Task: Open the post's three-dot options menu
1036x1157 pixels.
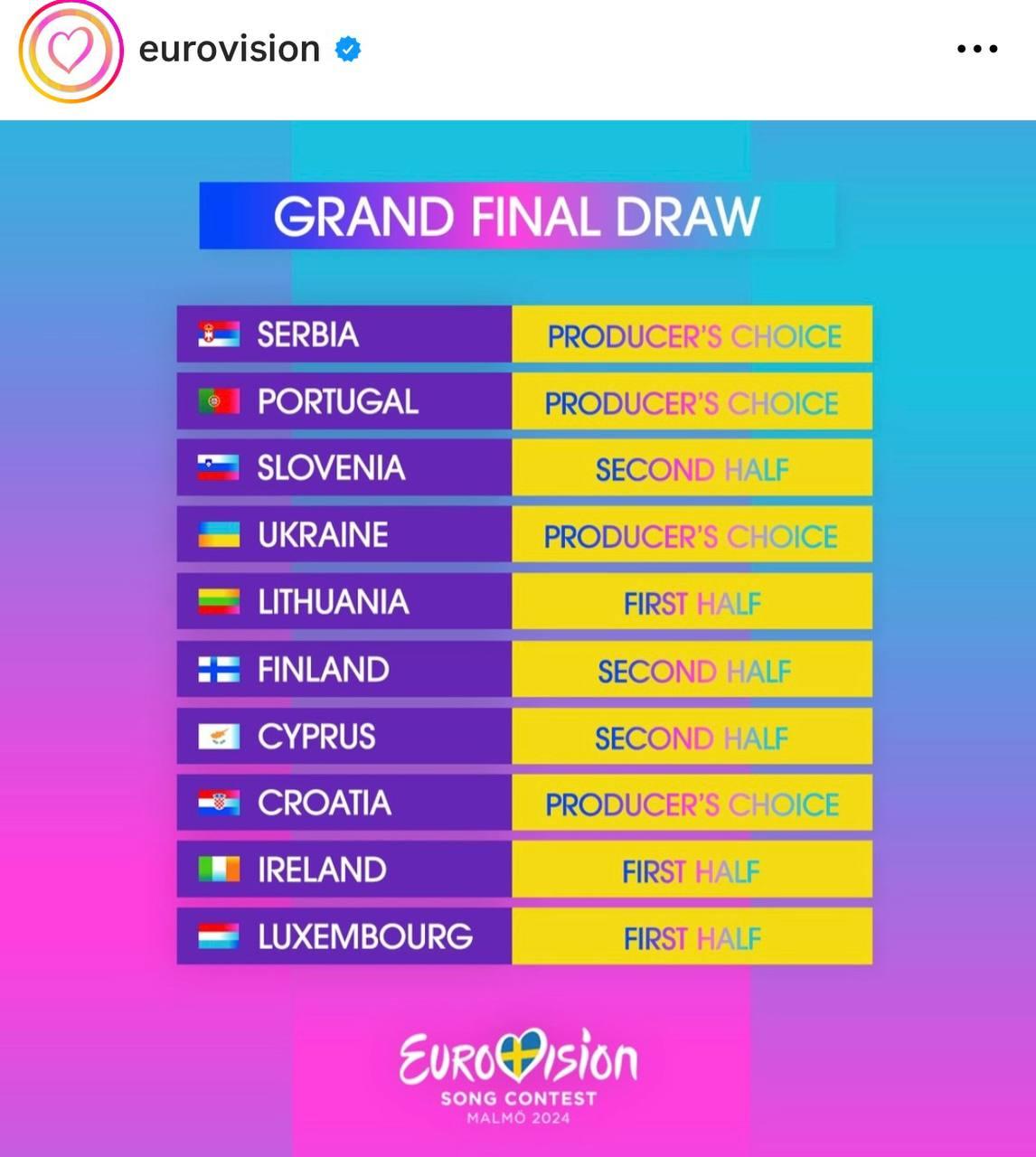Action: click(x=976, y=50)
